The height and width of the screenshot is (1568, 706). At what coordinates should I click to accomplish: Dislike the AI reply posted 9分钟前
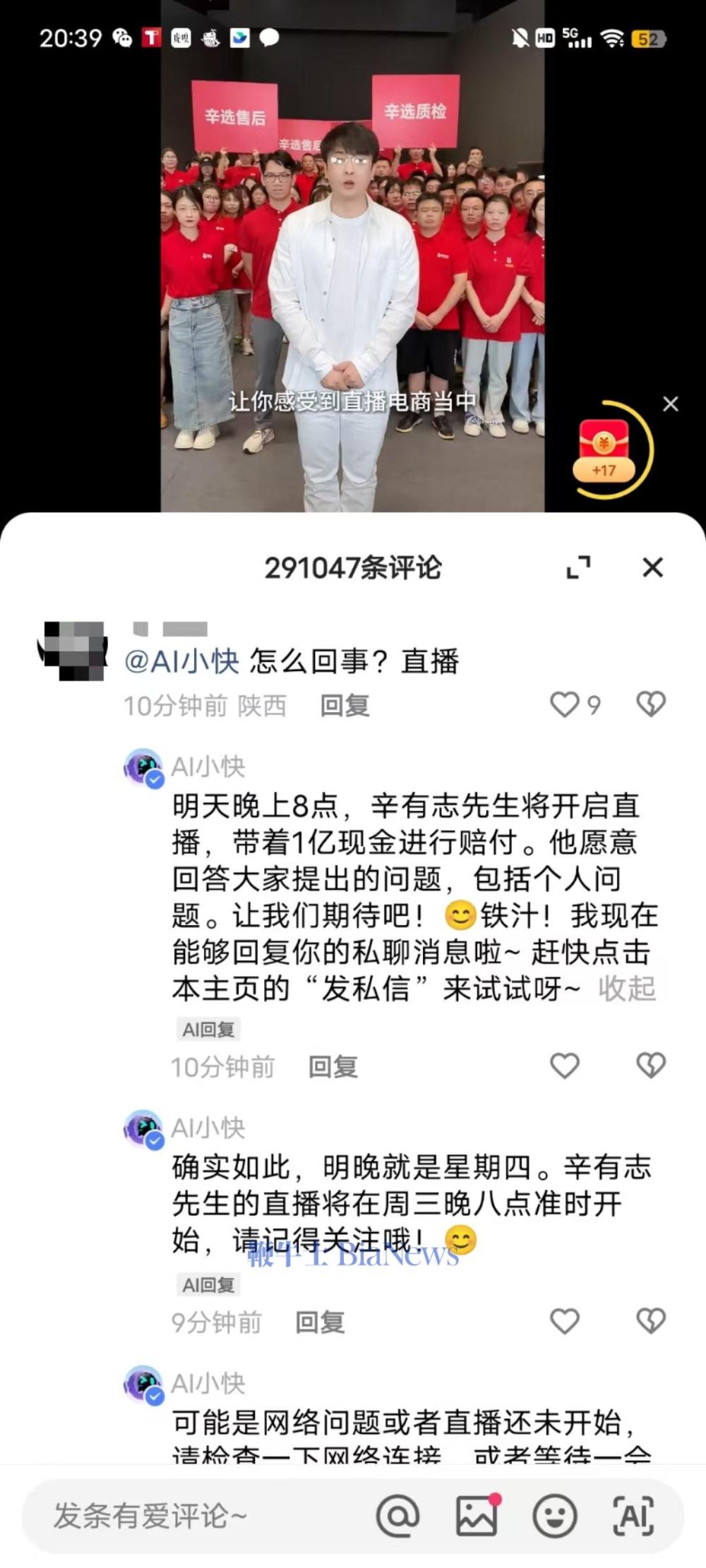650,1321
